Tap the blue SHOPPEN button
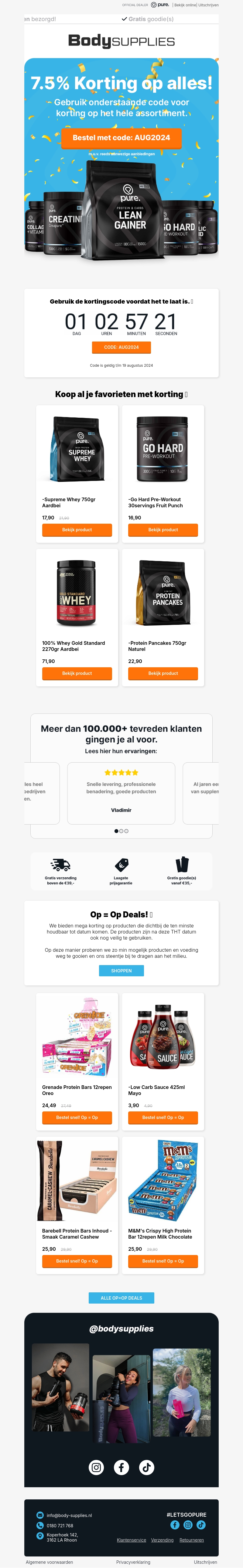Image resolution: width=243 pixels, height=1568 pixels. [x=121, y=970]
